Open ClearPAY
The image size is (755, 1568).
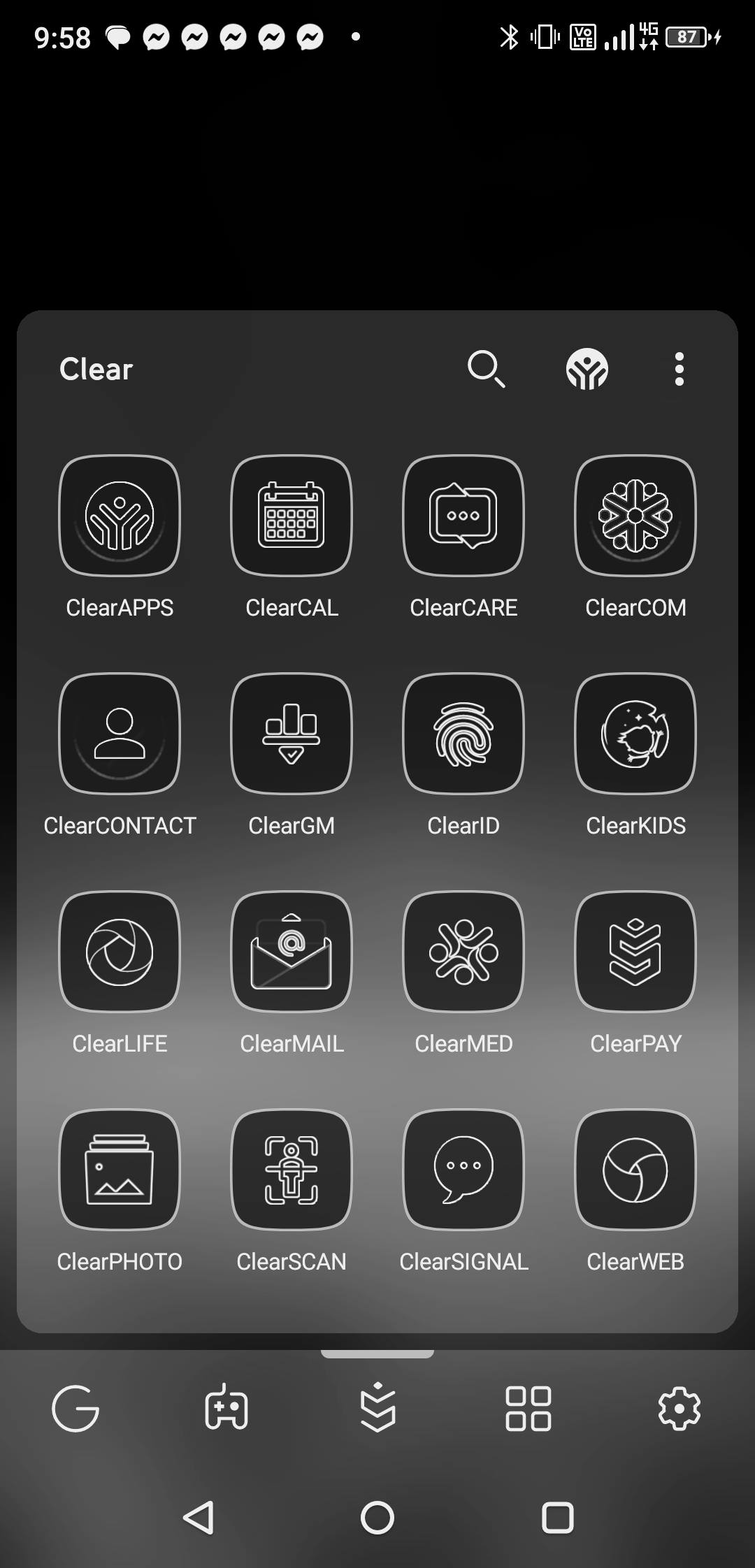(x=635, y=952)
